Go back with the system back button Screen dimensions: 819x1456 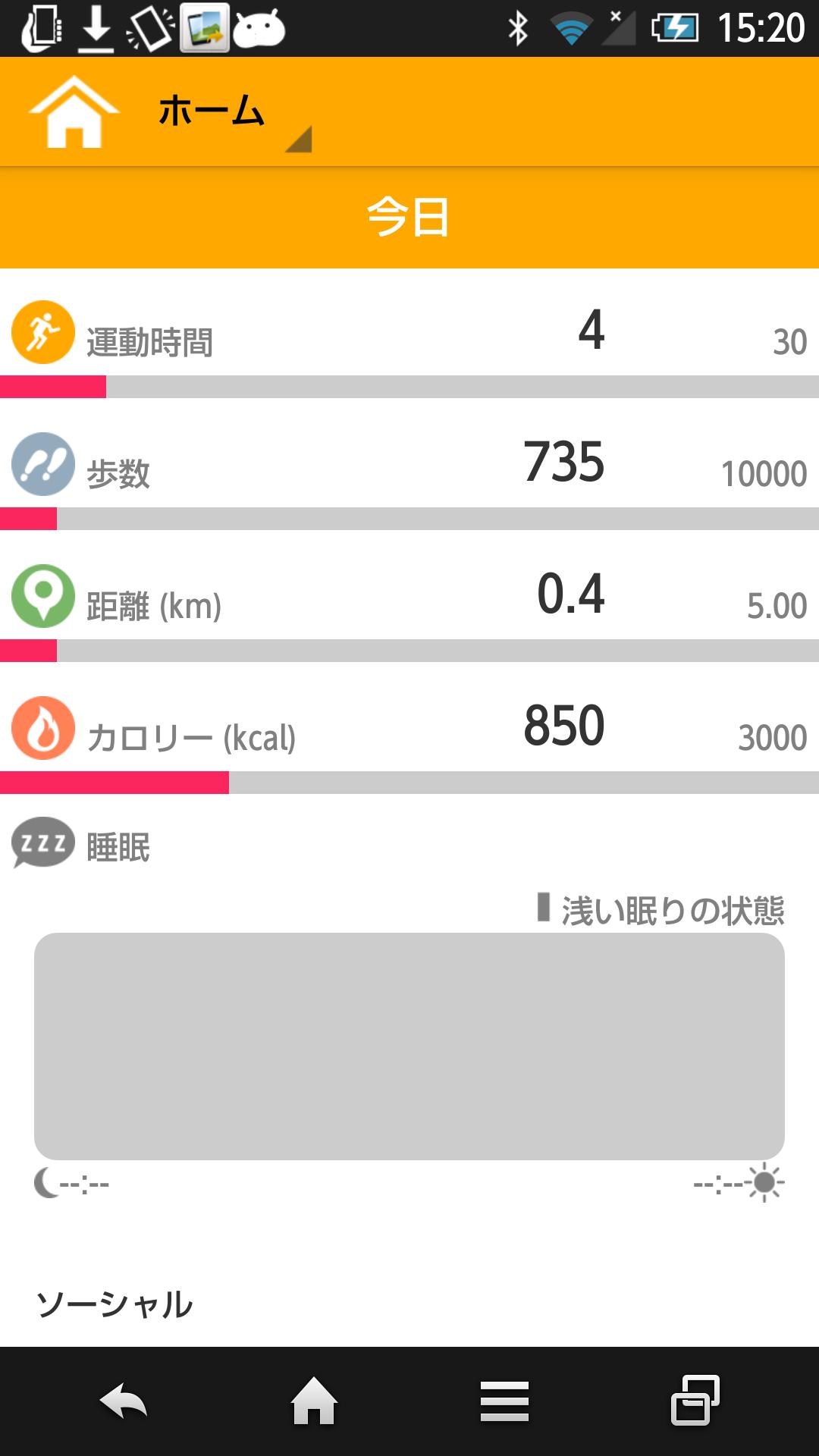[124, 1401]
